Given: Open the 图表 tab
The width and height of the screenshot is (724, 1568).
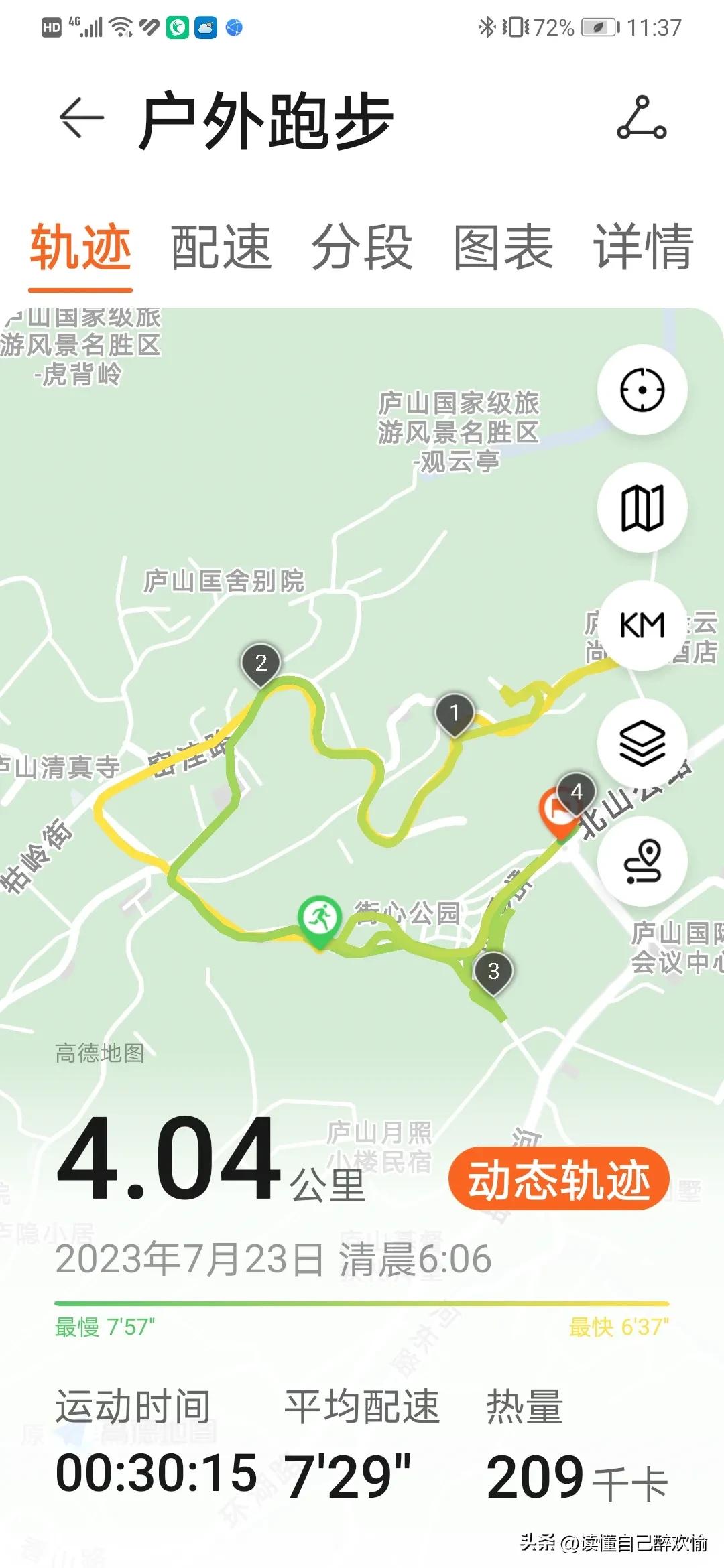Looking at the screenshot, I should 503,247.
